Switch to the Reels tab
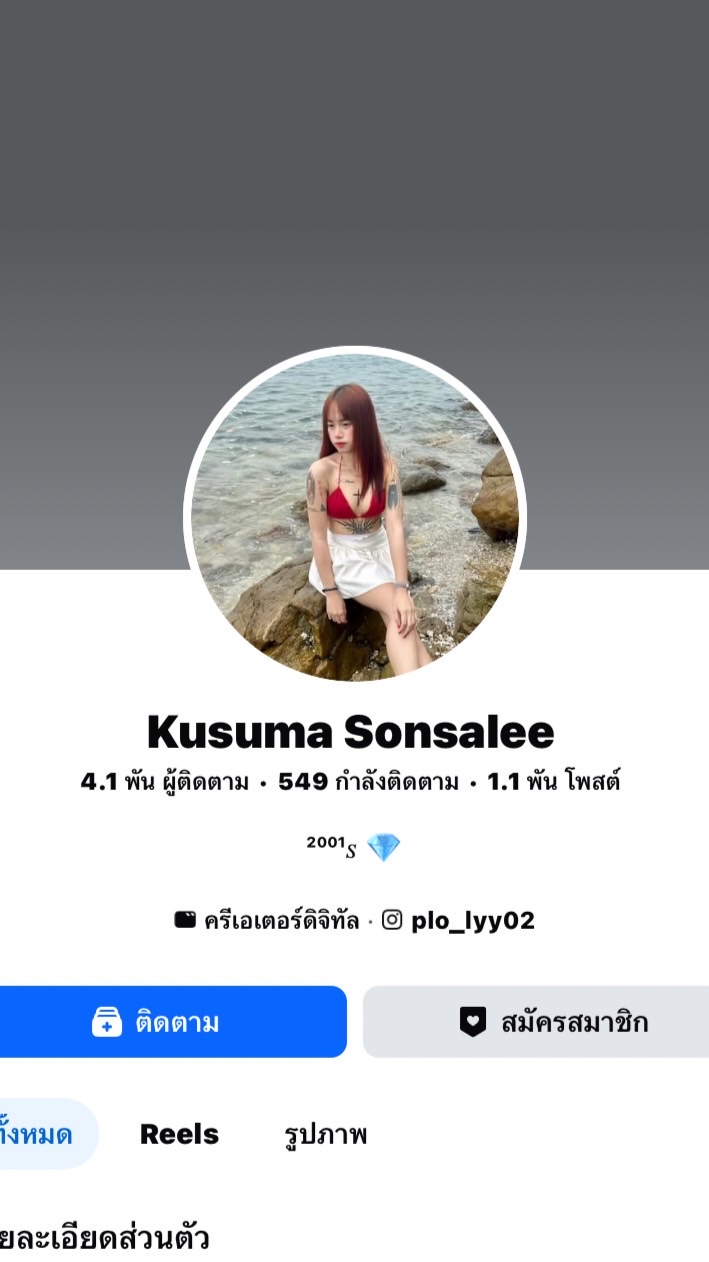Screen dimensions: 709x1262 point(179,1134)
